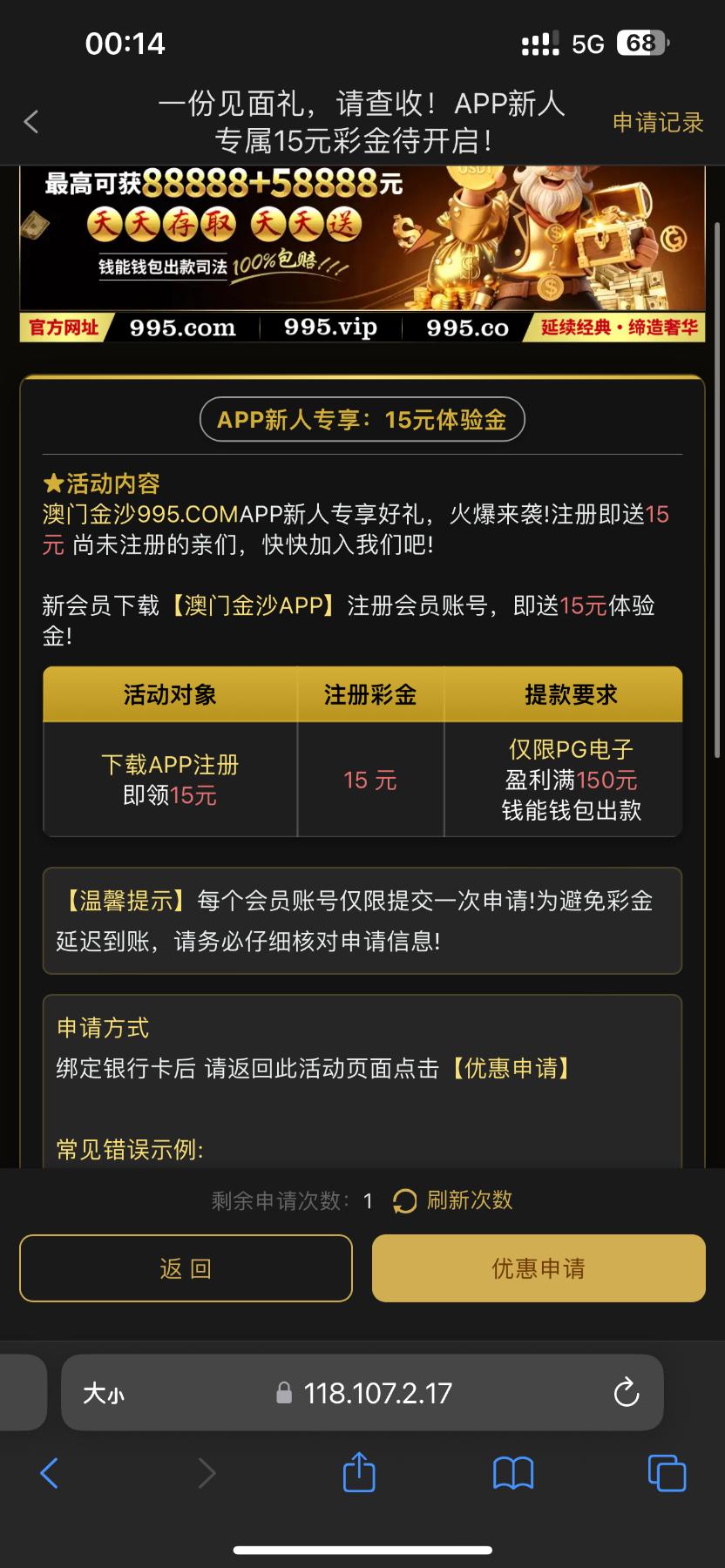Tap 刷新次数 to refresh remaining attempts

[x=453, y=1200]
